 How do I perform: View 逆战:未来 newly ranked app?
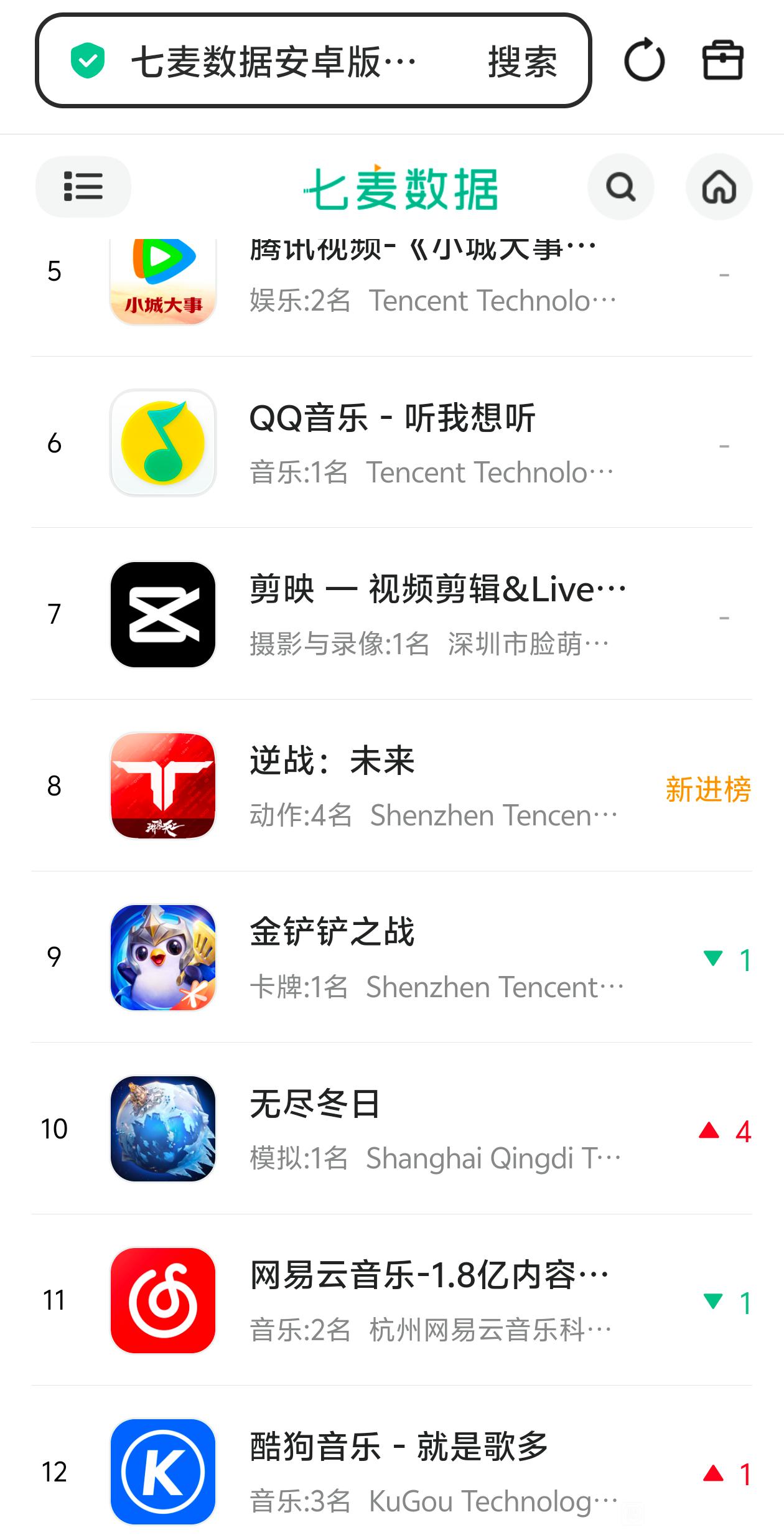[x=423, y=786]
